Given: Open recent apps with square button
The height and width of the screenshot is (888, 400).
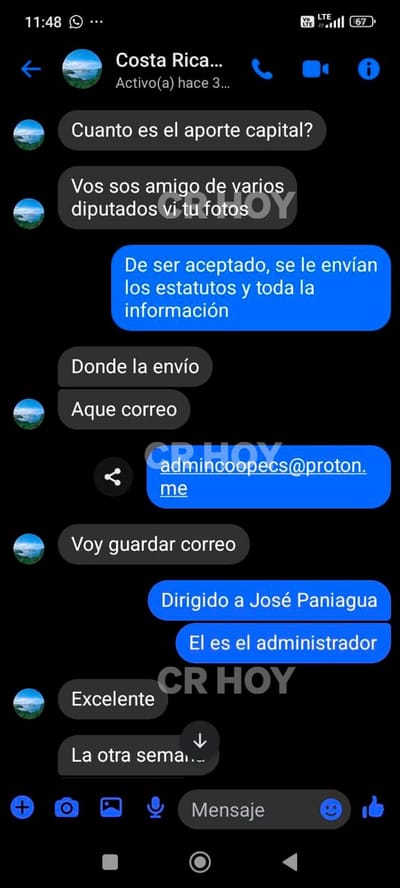Looking at the screenshot, I should [110, 862].
